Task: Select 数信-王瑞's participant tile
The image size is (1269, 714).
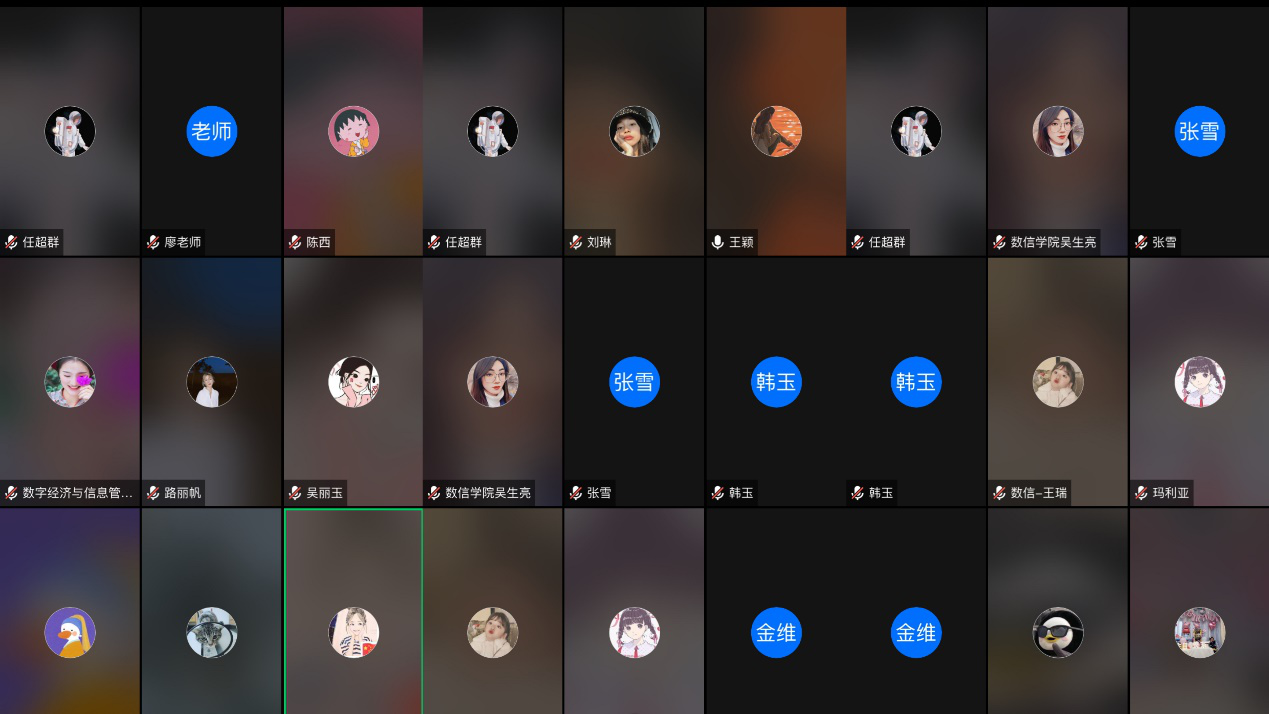Action: (x=1057, y=382)
